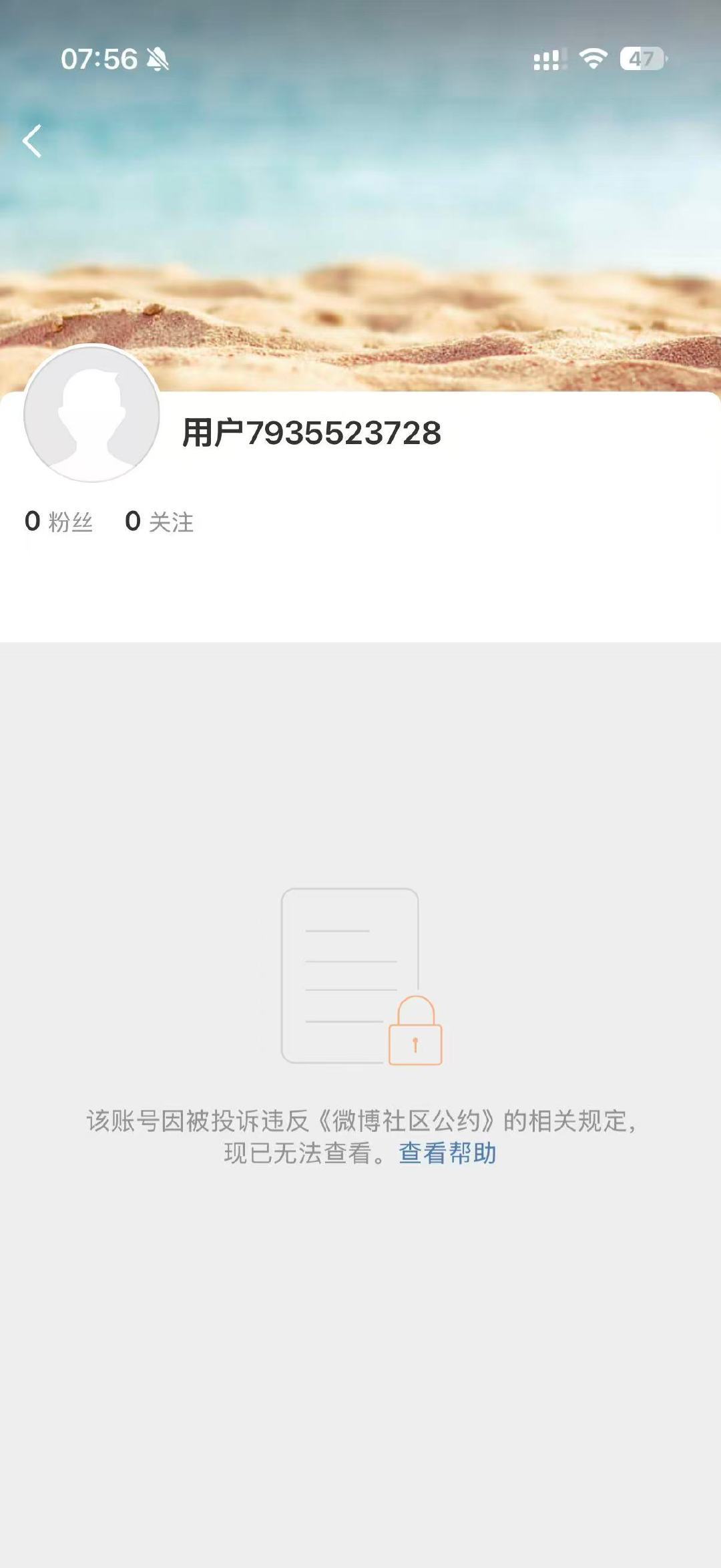This screenshot has width=721, height=1568.
Task: Tap the Wi-Fi indicator in status bar
Action: 591,60
